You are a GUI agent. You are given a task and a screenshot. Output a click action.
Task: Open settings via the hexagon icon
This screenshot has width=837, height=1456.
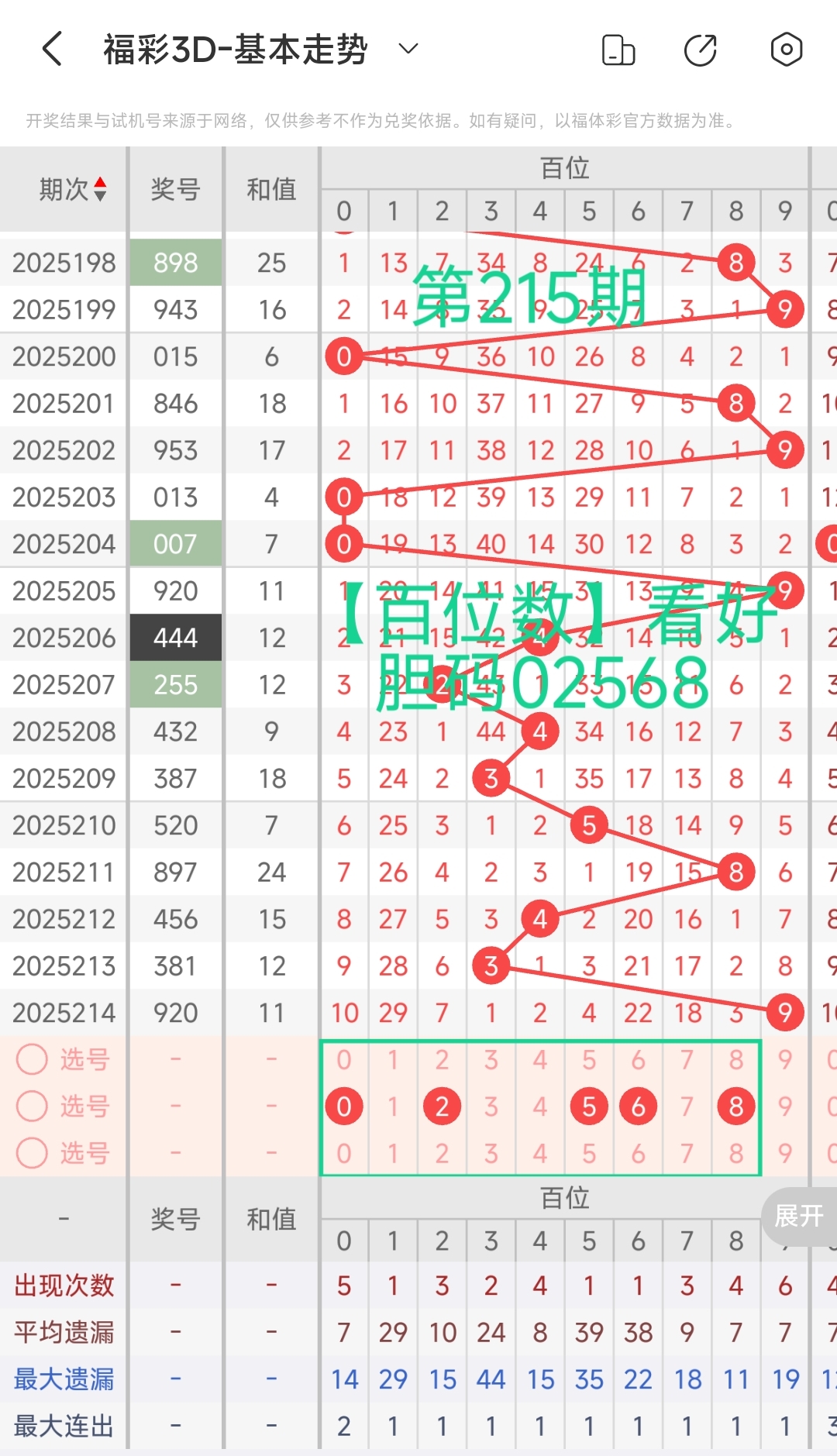click(x=786, y=49)
